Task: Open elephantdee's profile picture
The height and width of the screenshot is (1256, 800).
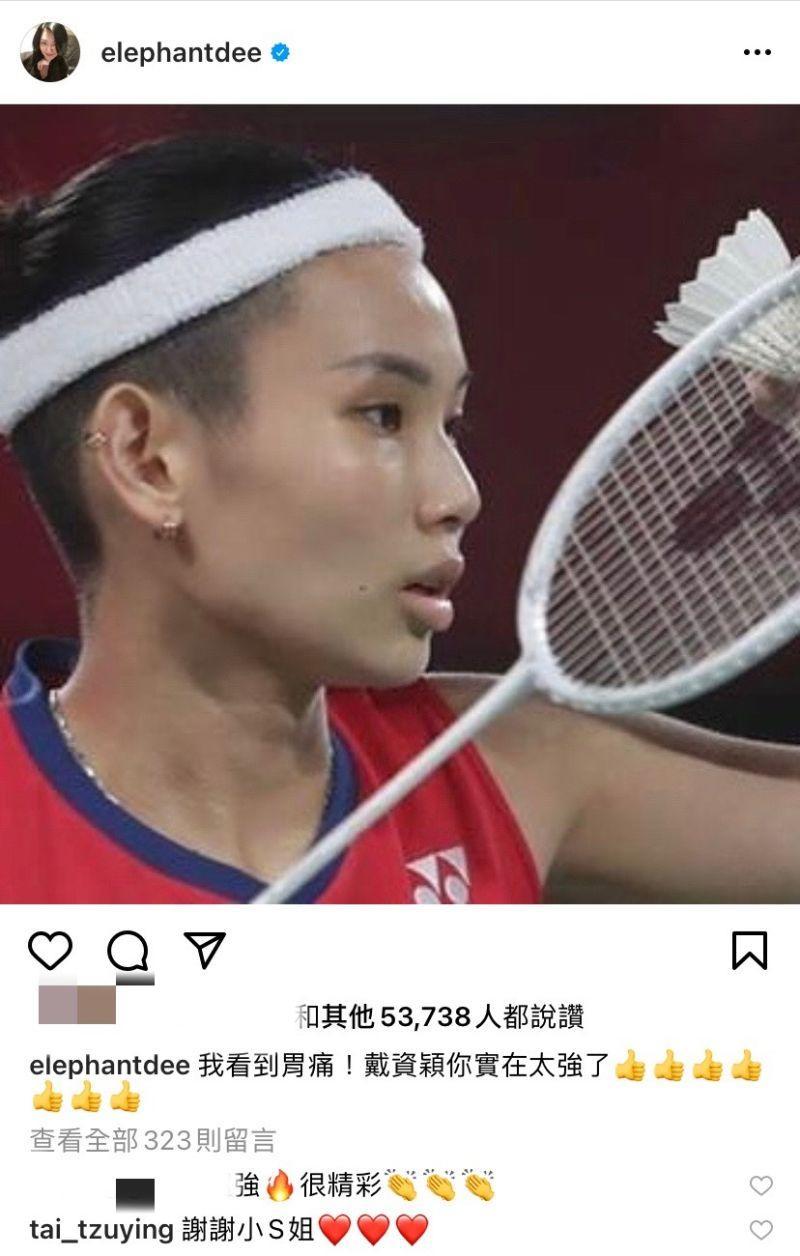Action: (x=50, y=52)
